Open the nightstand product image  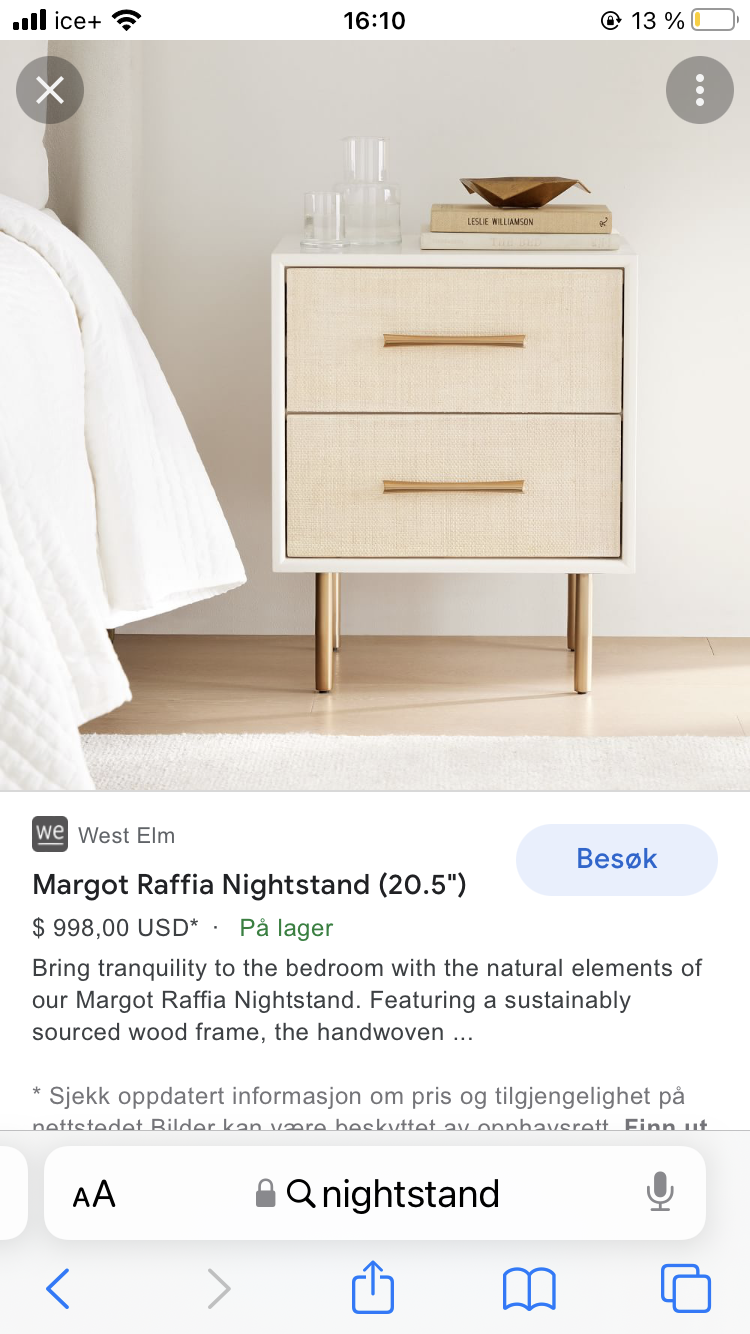point(375,416)
